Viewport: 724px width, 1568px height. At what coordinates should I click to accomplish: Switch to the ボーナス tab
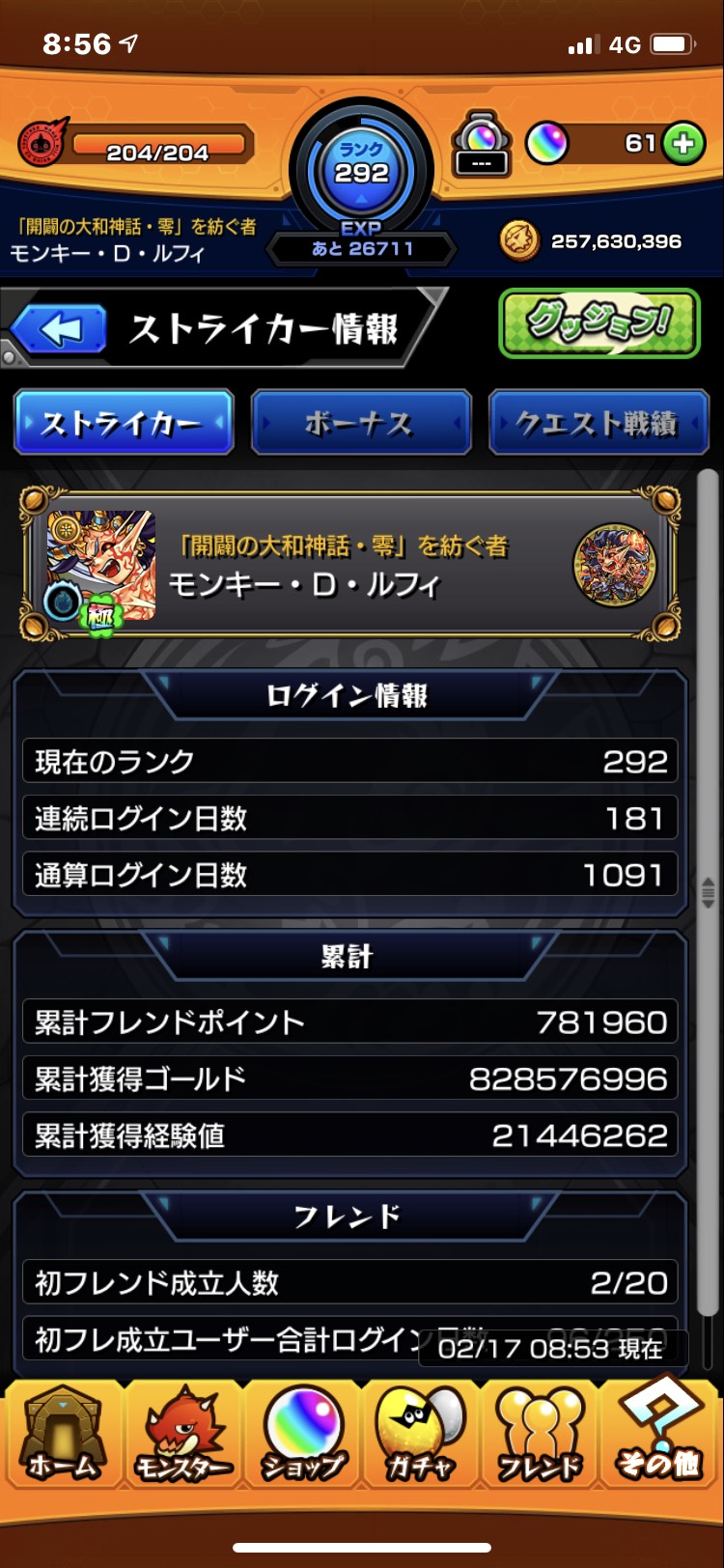point(361,422)
